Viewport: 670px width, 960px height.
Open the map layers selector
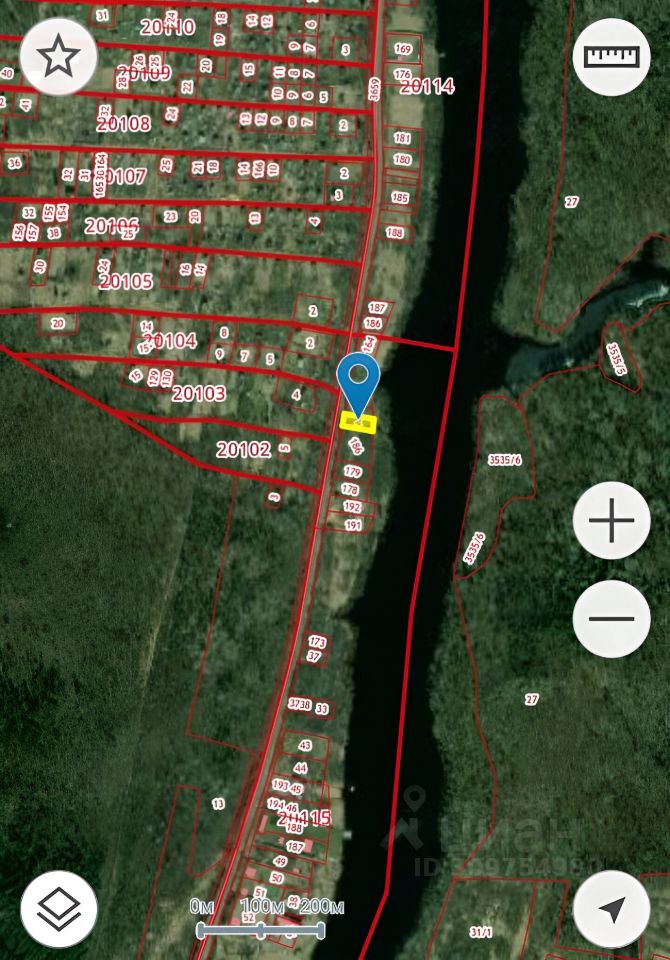pyautogui.click(x=58, y=909)
